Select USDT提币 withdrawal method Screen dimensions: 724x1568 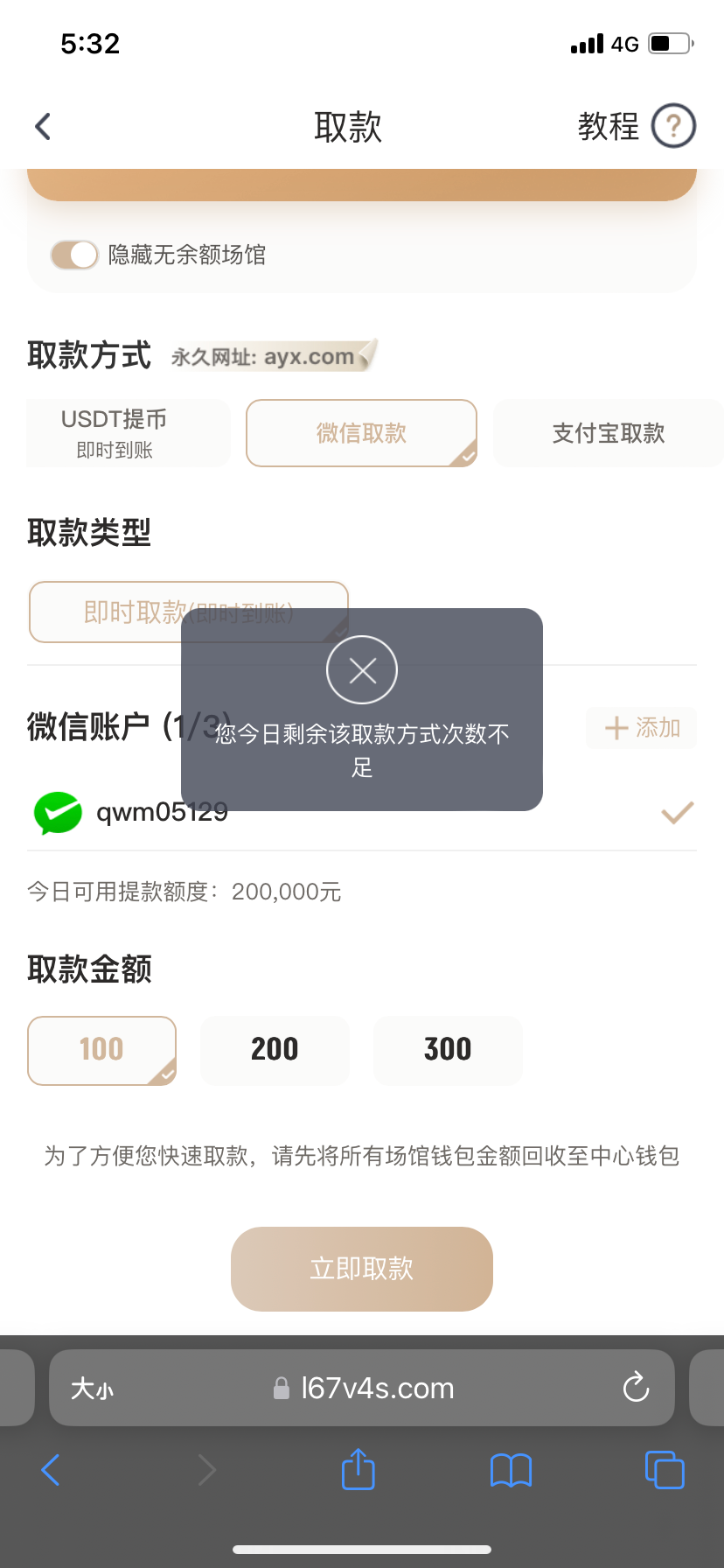coord(115,433)
